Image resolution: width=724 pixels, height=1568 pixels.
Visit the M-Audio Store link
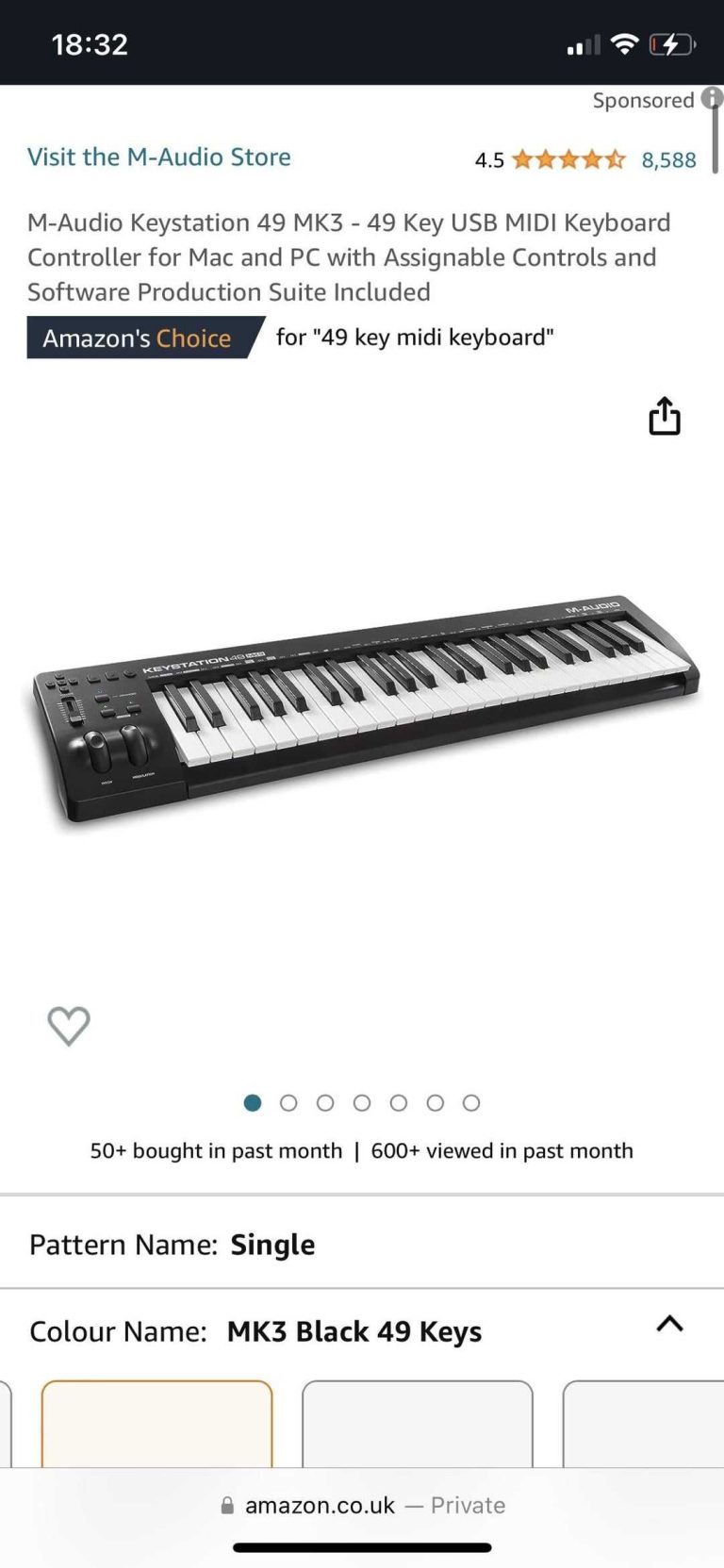158,157
